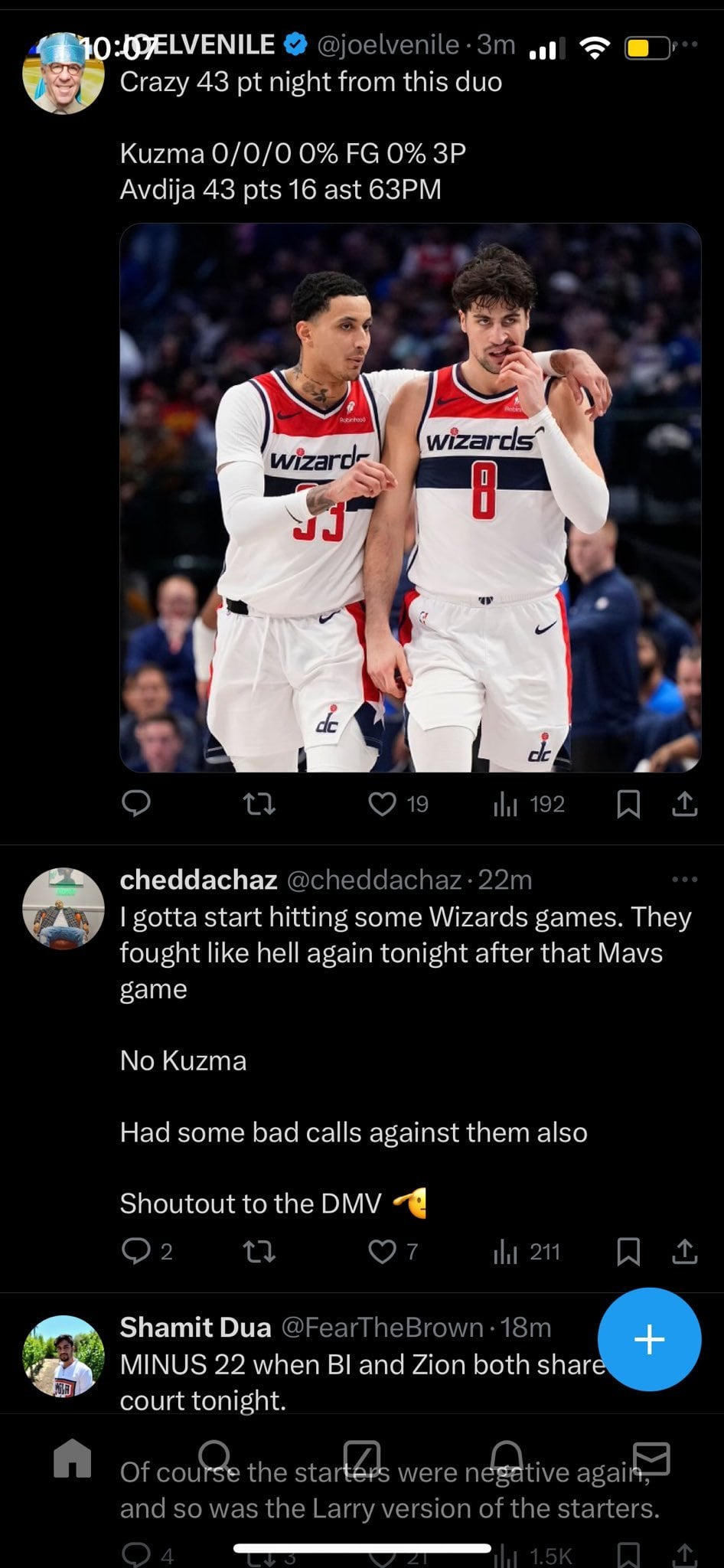
Task: Bookmark cheddachaz's tweet
Action: point(628,1252)
